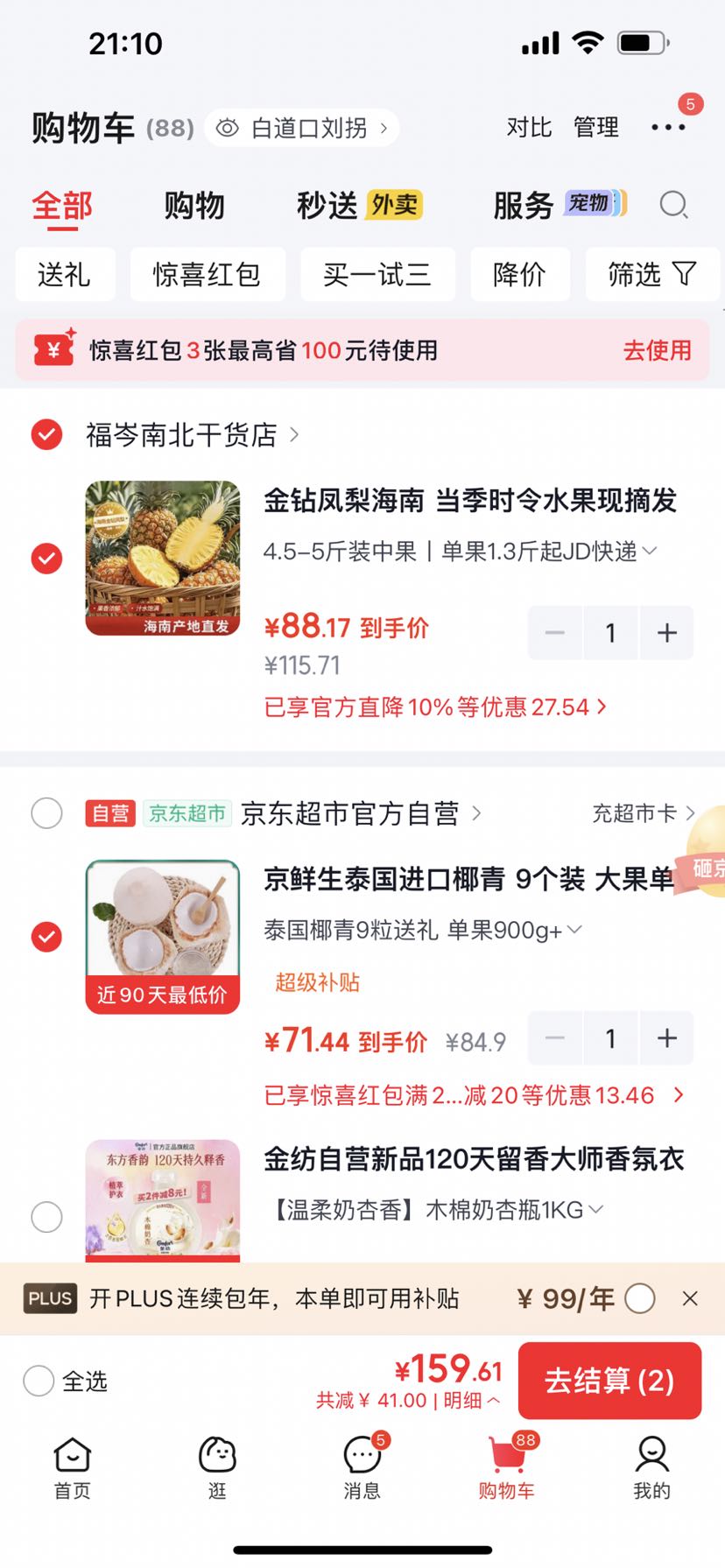Viewport: 725px width, 1568px height.
Task: Select the 降价 filter chip
Action: [520, 275]
